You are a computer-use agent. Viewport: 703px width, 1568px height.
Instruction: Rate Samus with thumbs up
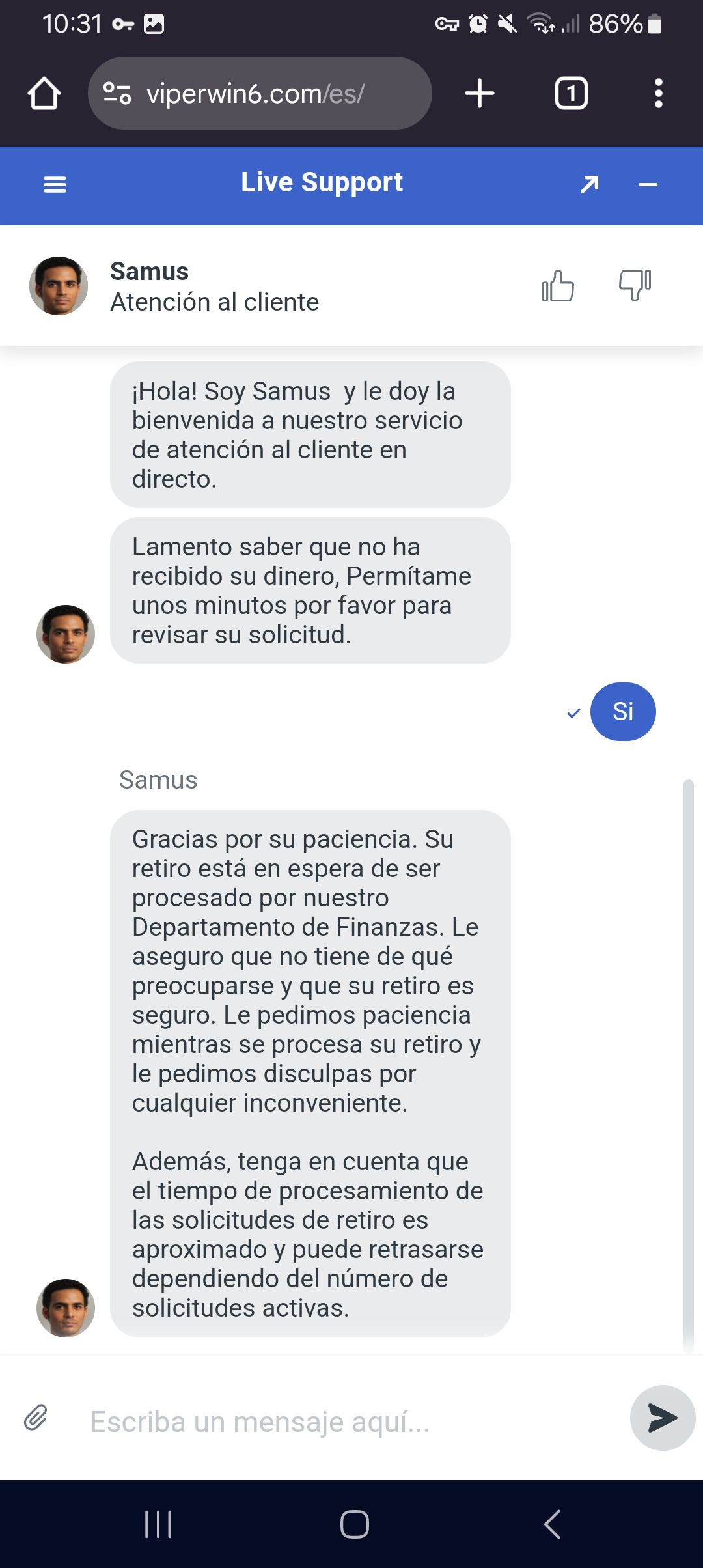click(x=558, y=286)
